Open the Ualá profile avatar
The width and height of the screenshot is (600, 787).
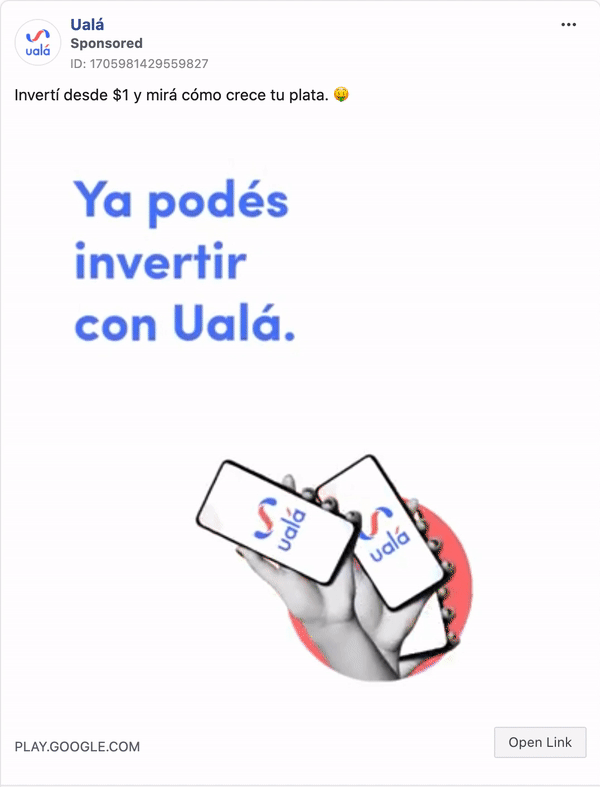pyautogui.click(x=38, y=42)
